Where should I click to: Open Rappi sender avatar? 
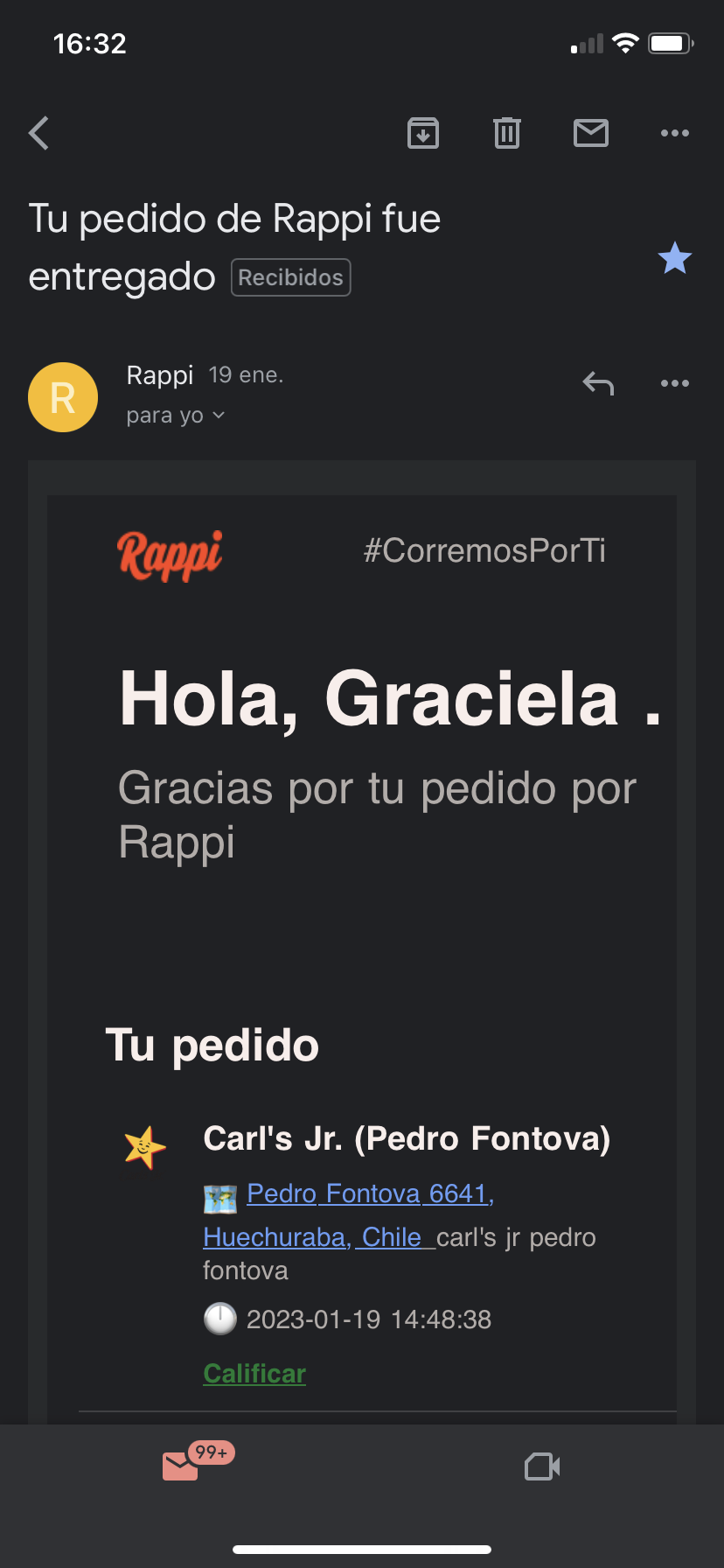pyautogui.click(x=63, y=397)
